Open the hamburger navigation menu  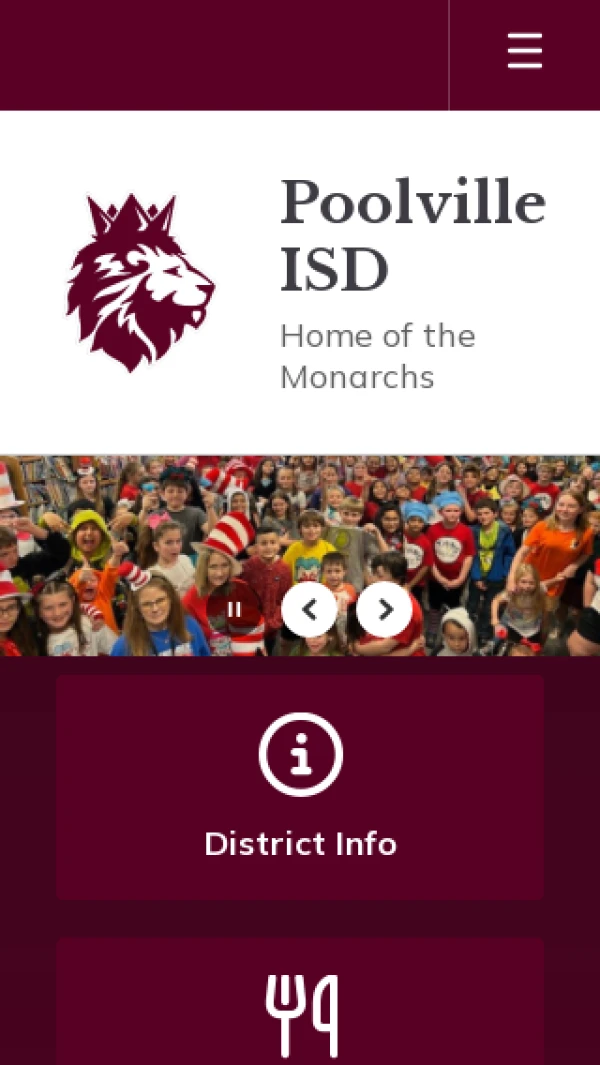524,52
